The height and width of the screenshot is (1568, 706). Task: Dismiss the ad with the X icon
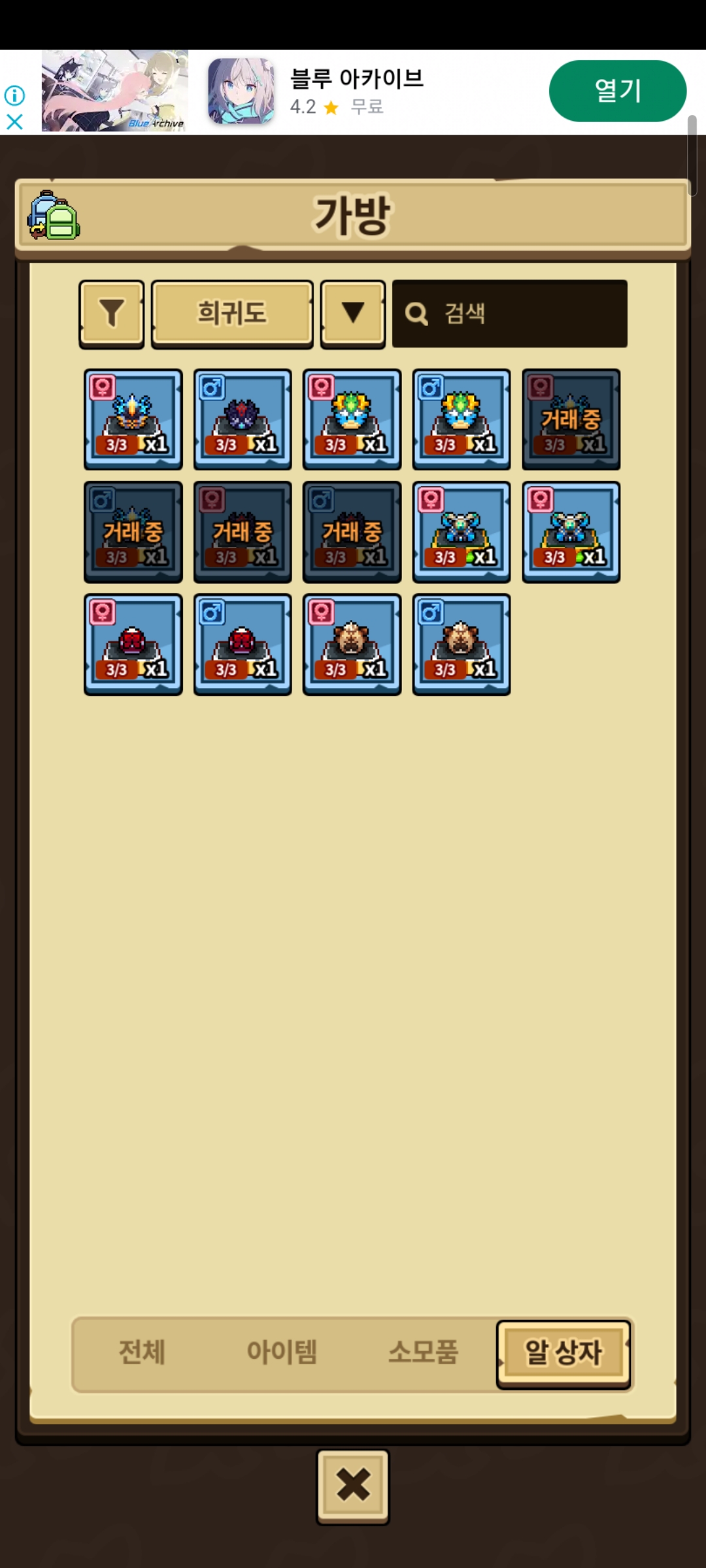pos(14,122)
